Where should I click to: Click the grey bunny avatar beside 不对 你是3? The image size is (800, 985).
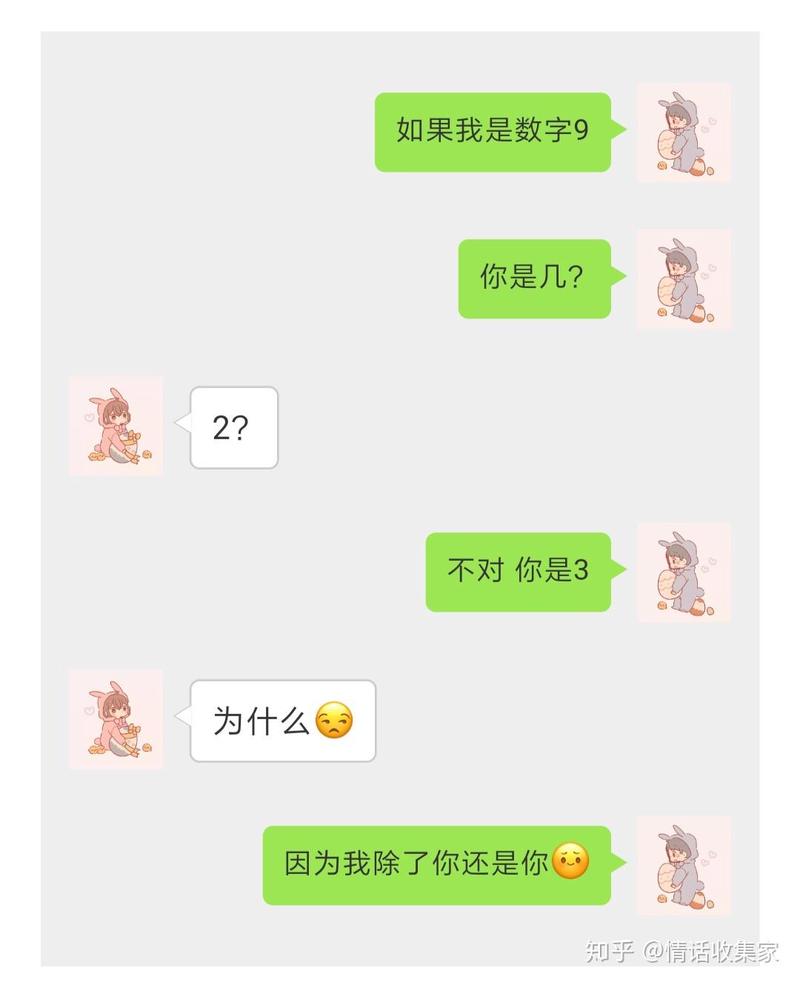(x=683, y=573)
